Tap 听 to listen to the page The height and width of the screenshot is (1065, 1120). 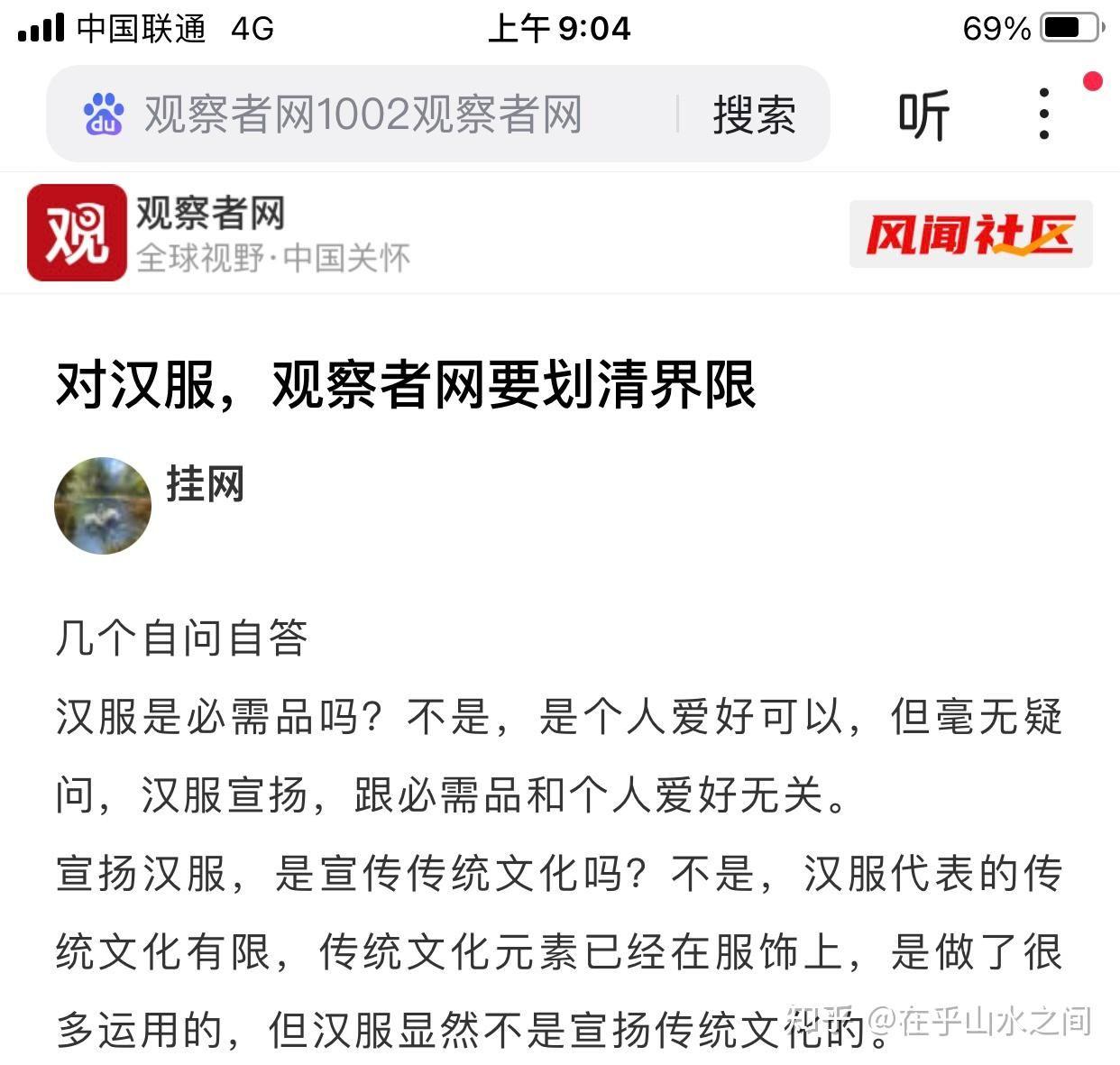[923, 115]
